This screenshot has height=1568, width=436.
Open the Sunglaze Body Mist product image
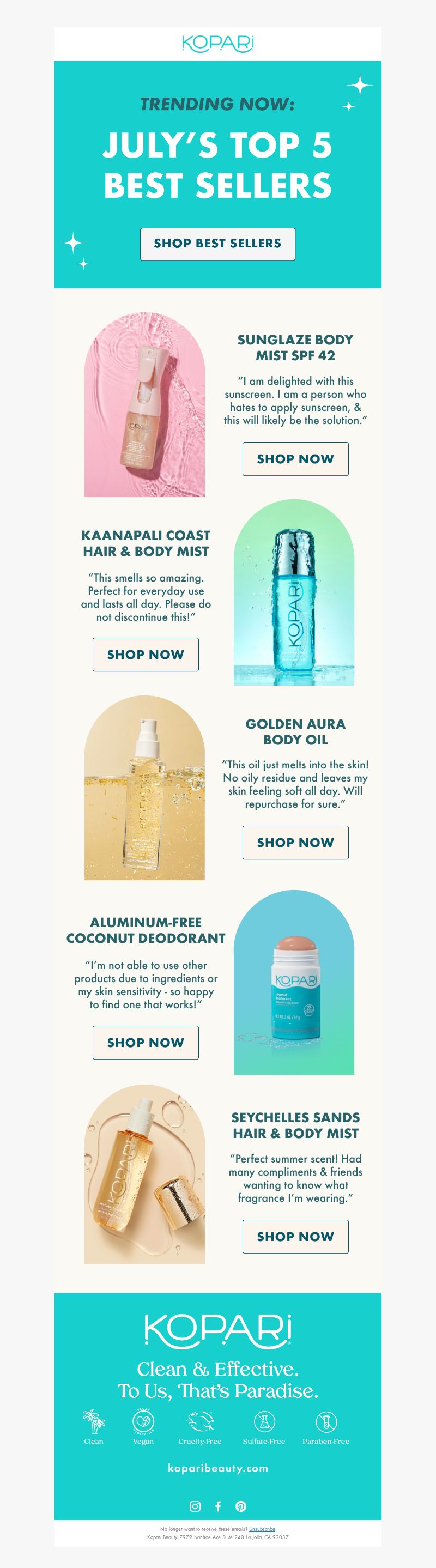click(x=144, y=405)
